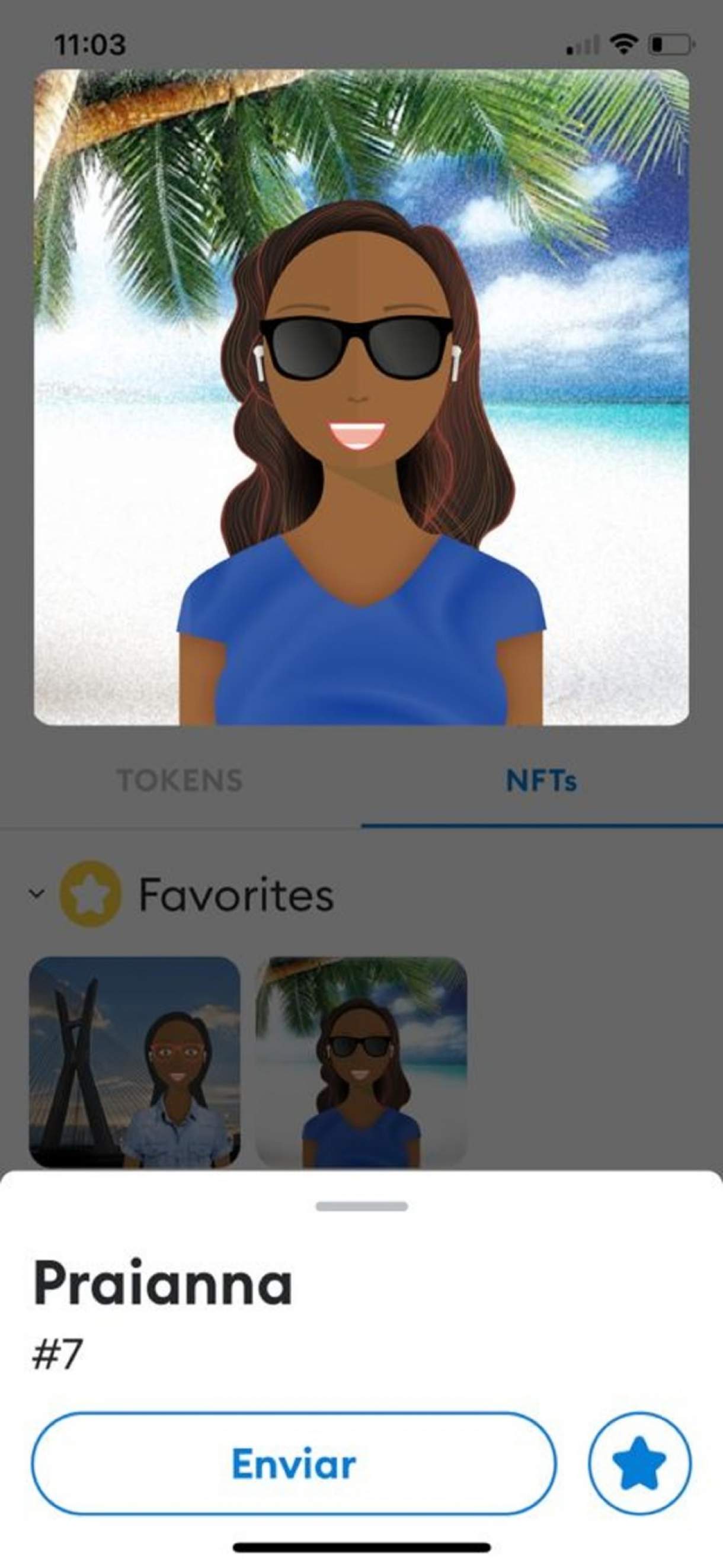Open the NFT with the bridge background
Viewport: 723px width, 1568px height.
click(135, 1062)
